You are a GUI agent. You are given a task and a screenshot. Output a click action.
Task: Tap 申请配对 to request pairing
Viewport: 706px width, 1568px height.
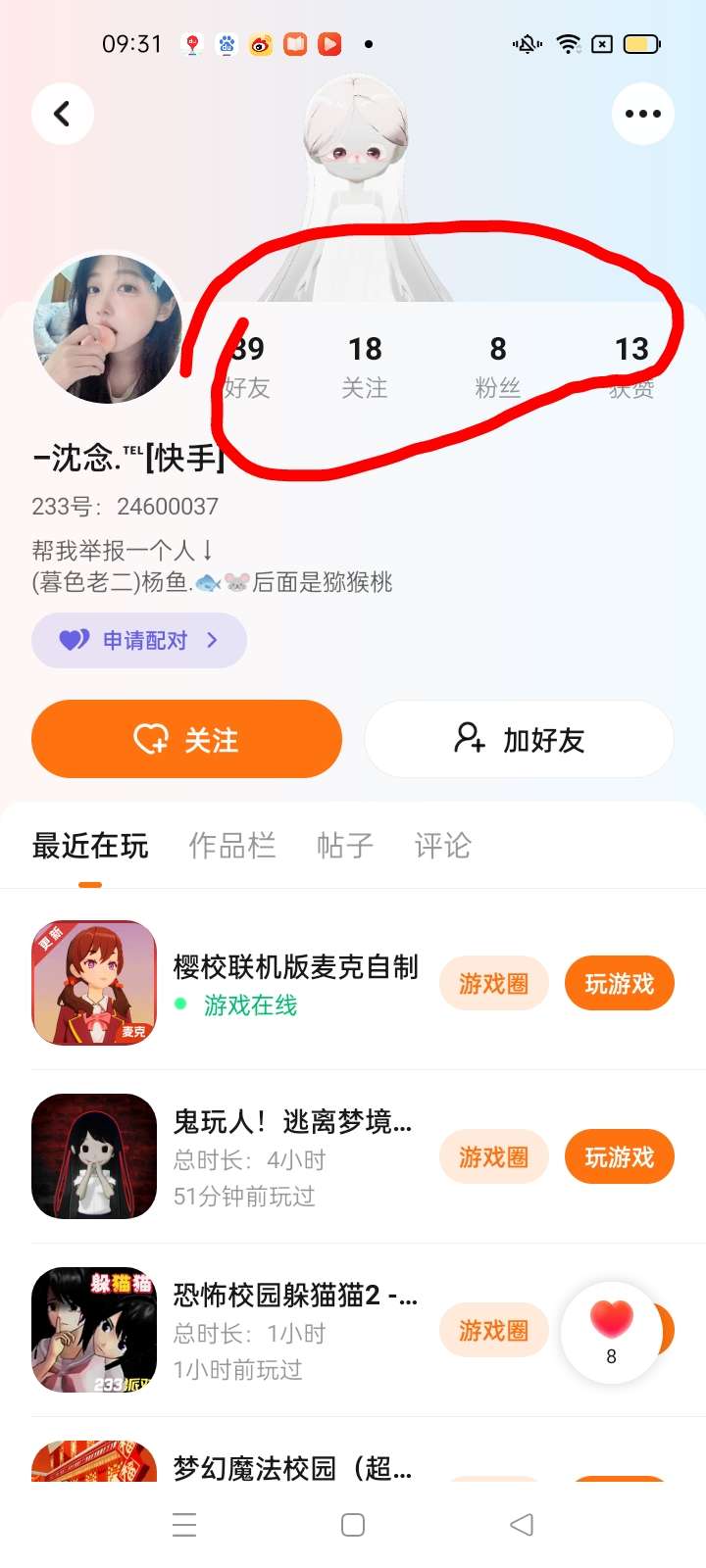(x=139, y=640)
